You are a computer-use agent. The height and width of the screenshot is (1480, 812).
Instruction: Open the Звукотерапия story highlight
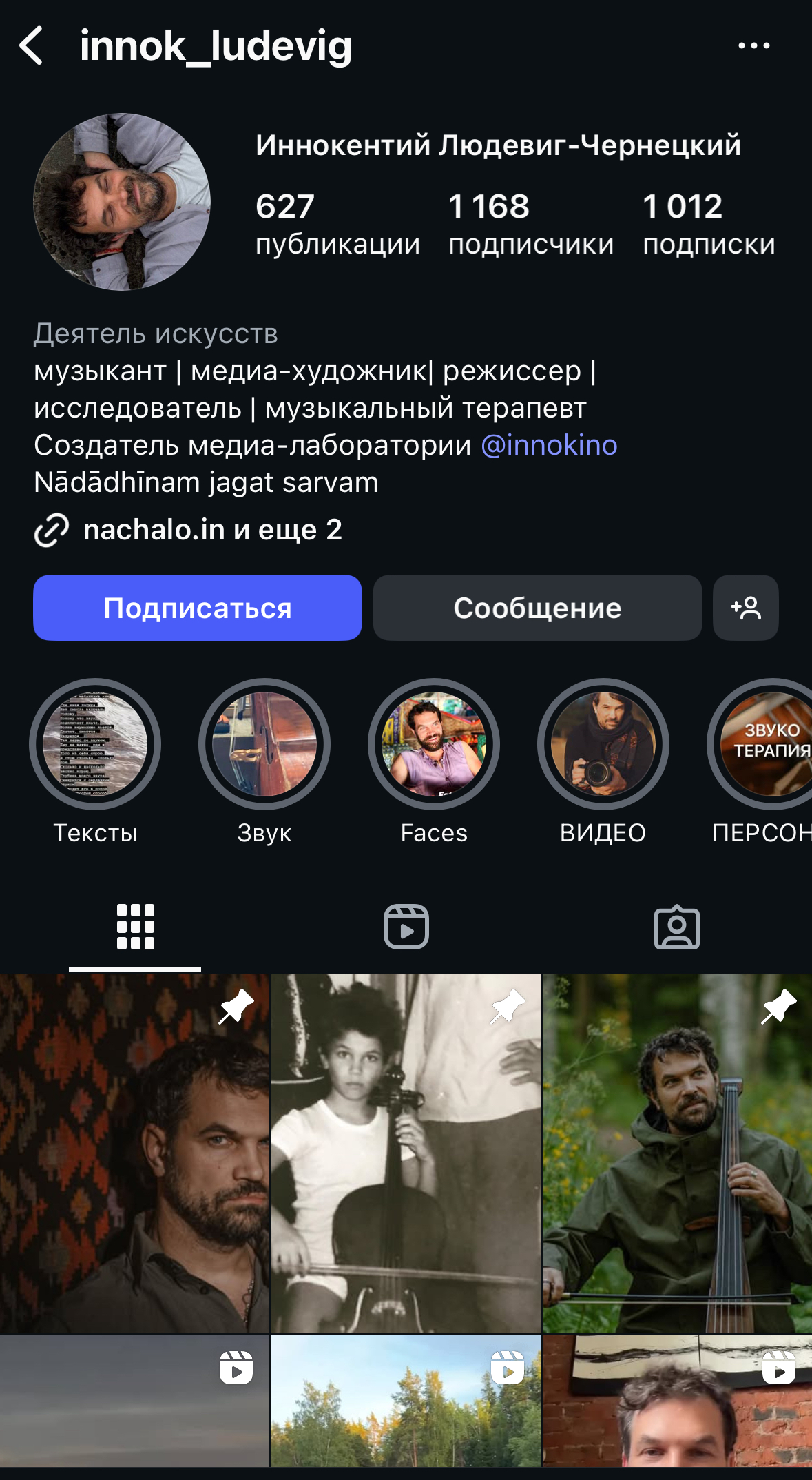pyautogui.click(x=764, y=745)
